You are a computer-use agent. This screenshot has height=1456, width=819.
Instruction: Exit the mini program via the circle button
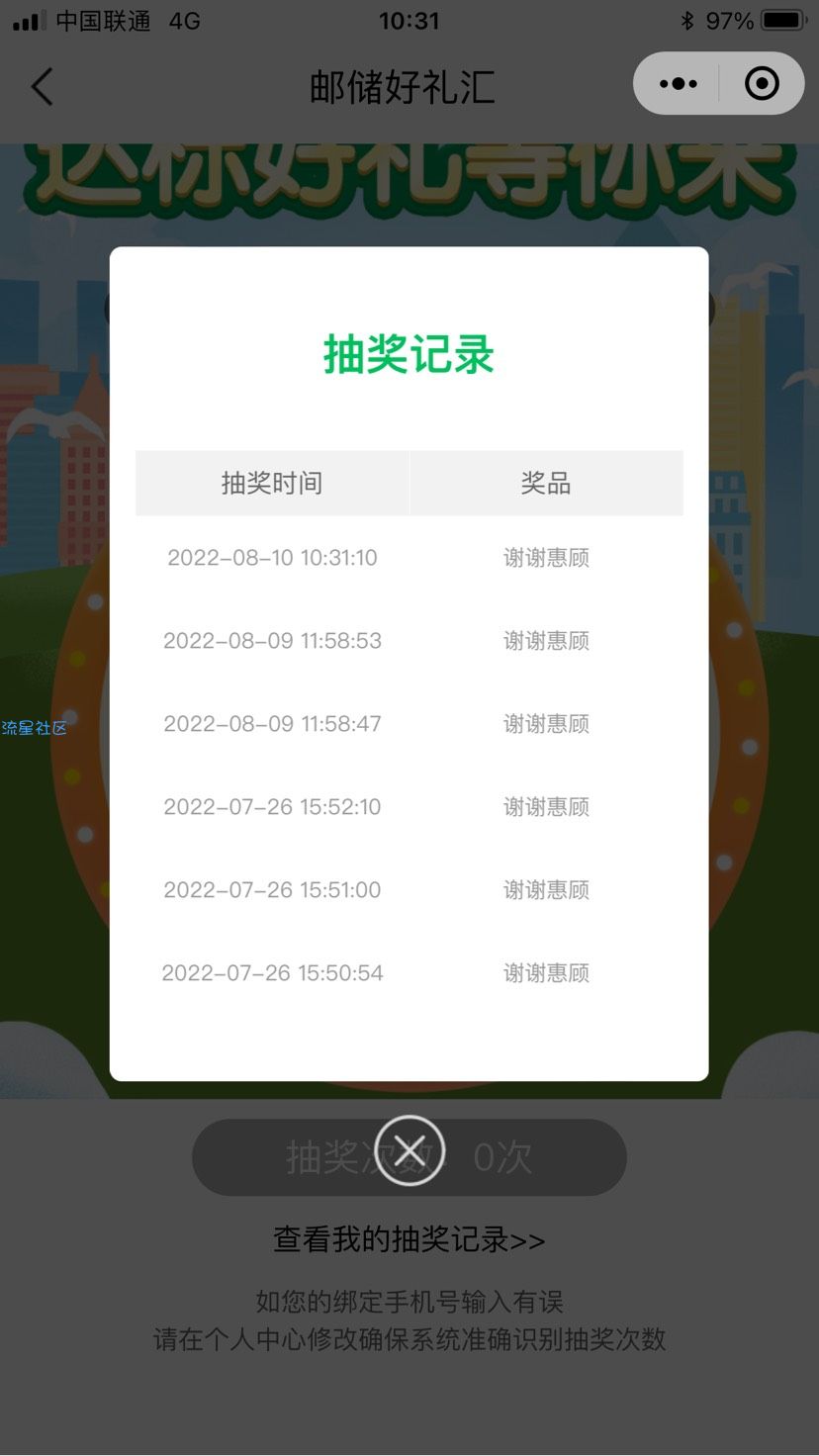[x=762, y=84]
